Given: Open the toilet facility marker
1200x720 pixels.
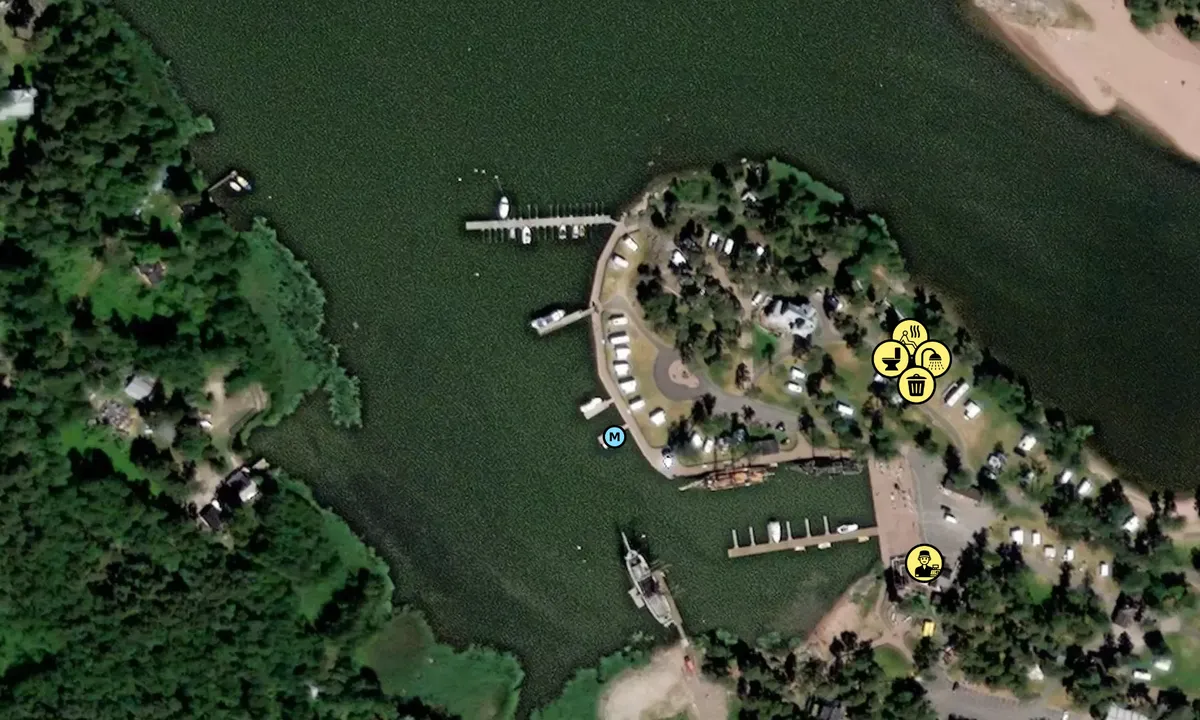Looking at the screenshot, I should tap(888, 358).
